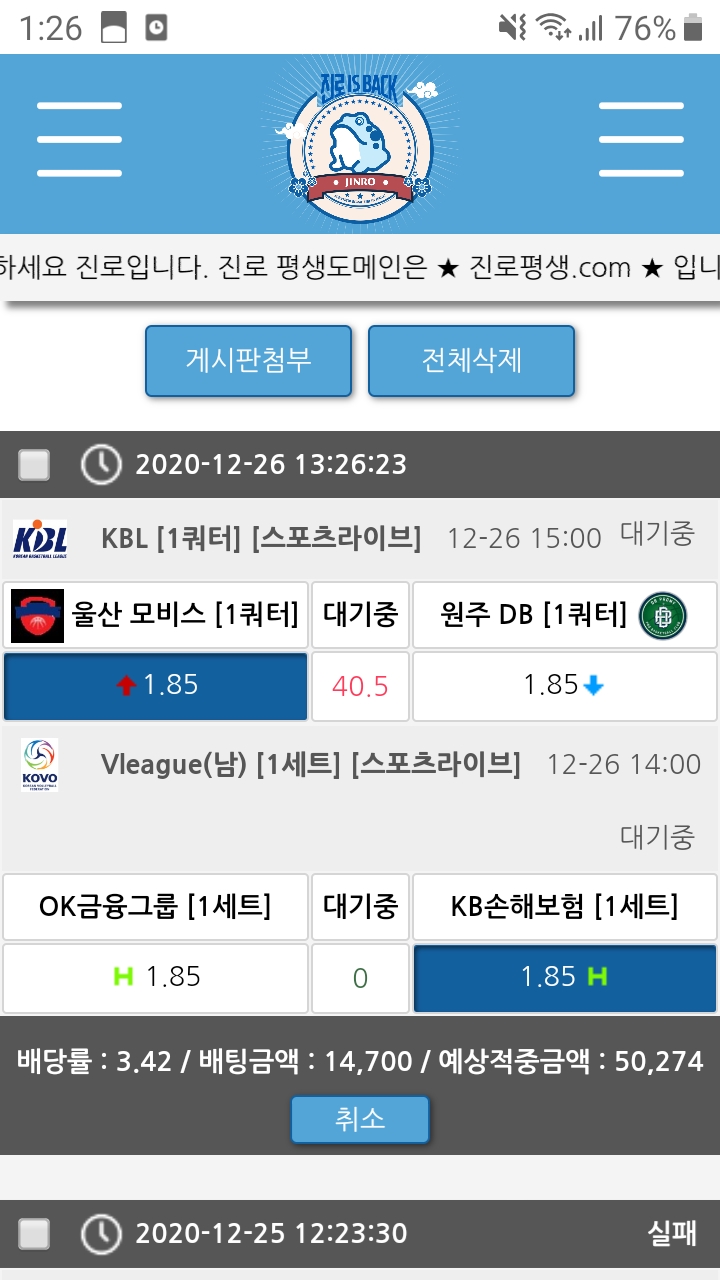Select OK금융그룹 1.85 handicap odds

tap(156, 977)
